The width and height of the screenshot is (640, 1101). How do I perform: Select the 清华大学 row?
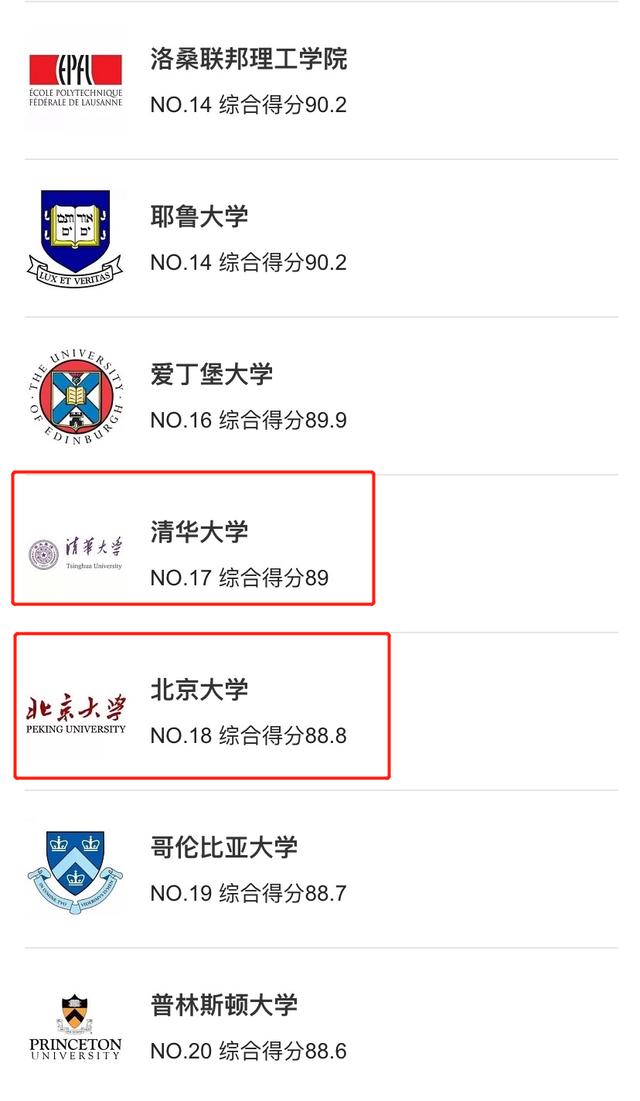click(x=321, y=554)
